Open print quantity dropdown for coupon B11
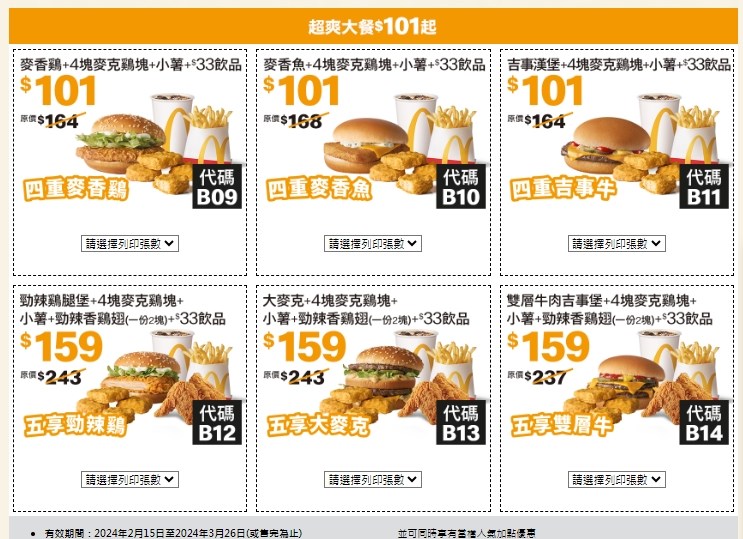743x539 pixels. (617, 243)
